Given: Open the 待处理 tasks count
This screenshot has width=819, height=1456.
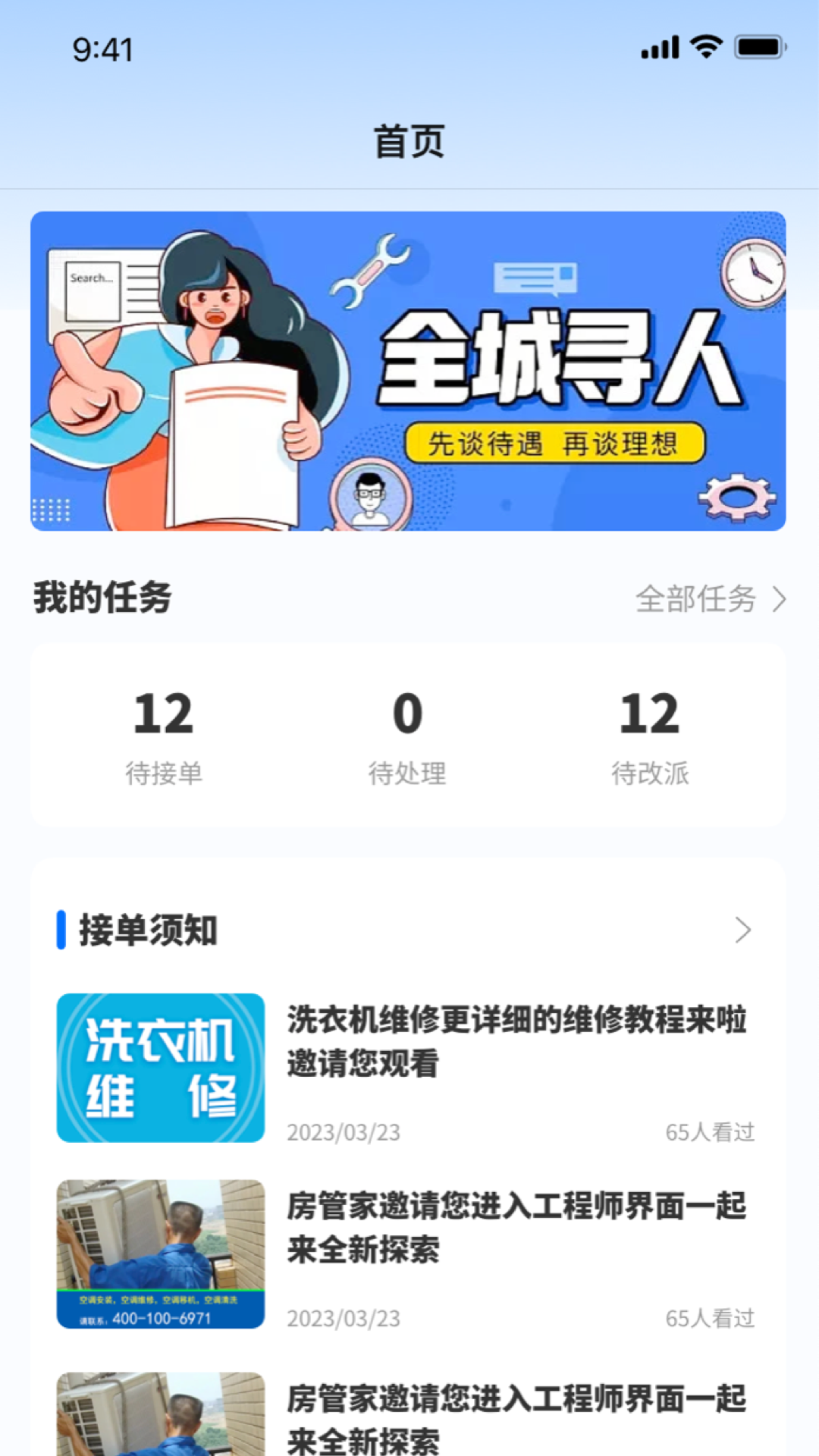Looking at the screenshot, I should pyautogui.click(x=407, y=735).
